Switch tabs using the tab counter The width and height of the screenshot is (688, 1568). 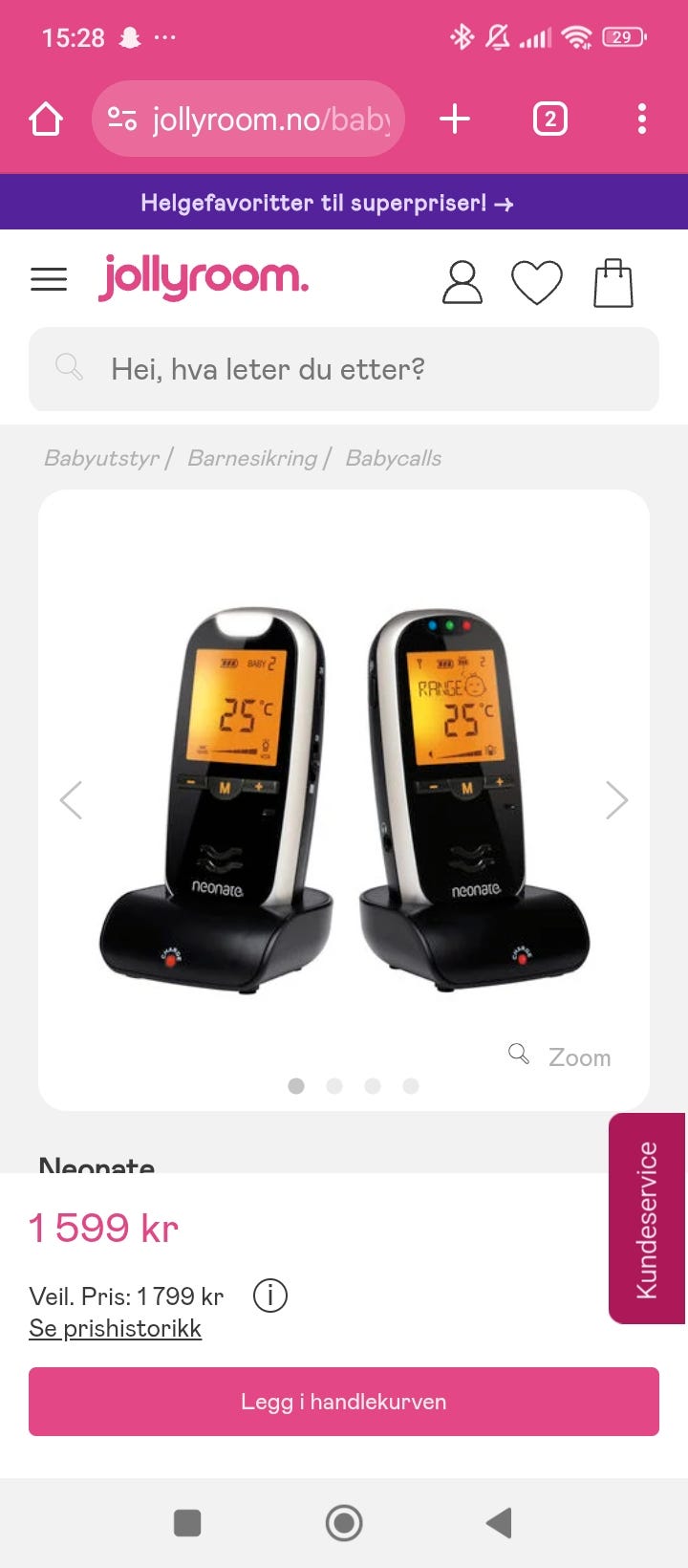point(549,119)
